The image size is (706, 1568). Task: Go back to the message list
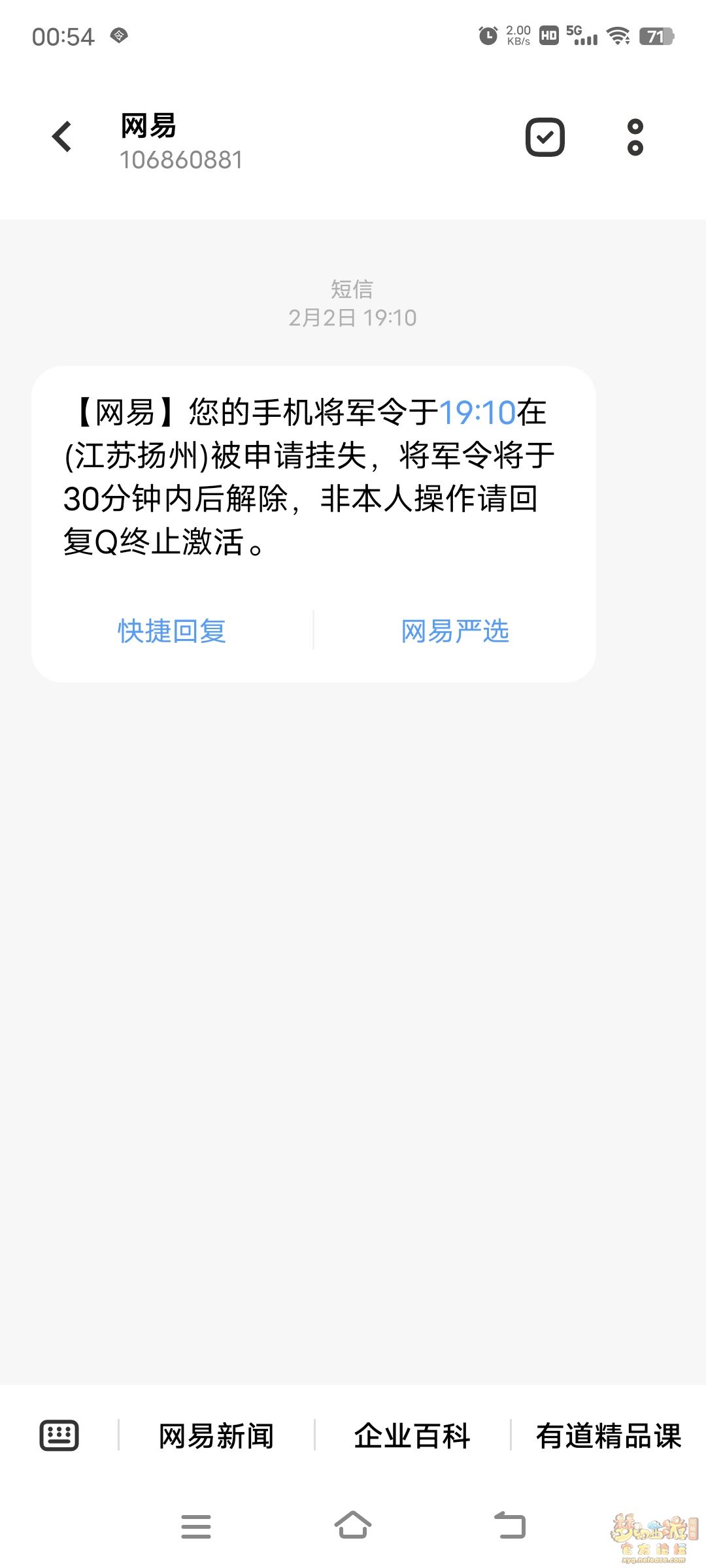62,137
